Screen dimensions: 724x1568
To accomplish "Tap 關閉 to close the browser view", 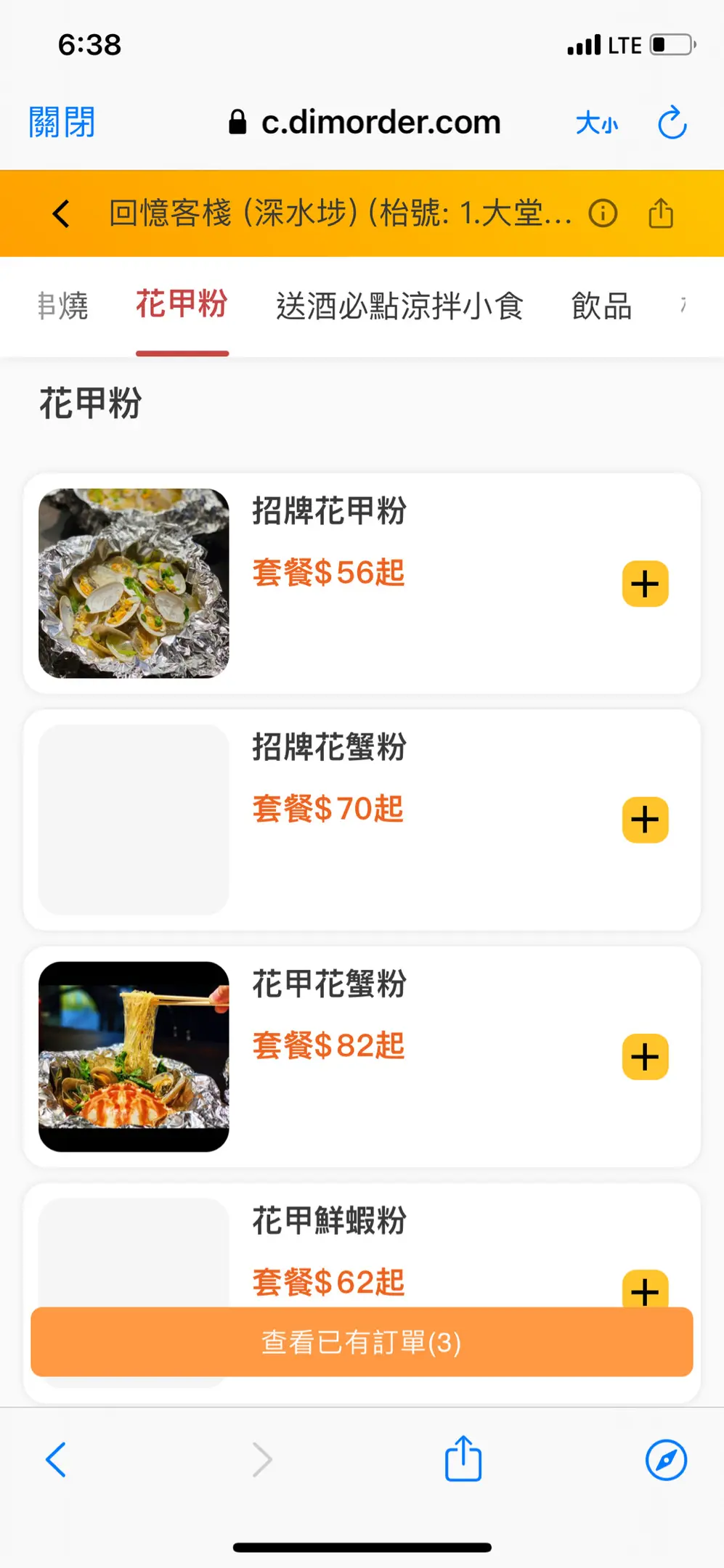I will pyautogui.click(x=62, y=122).
